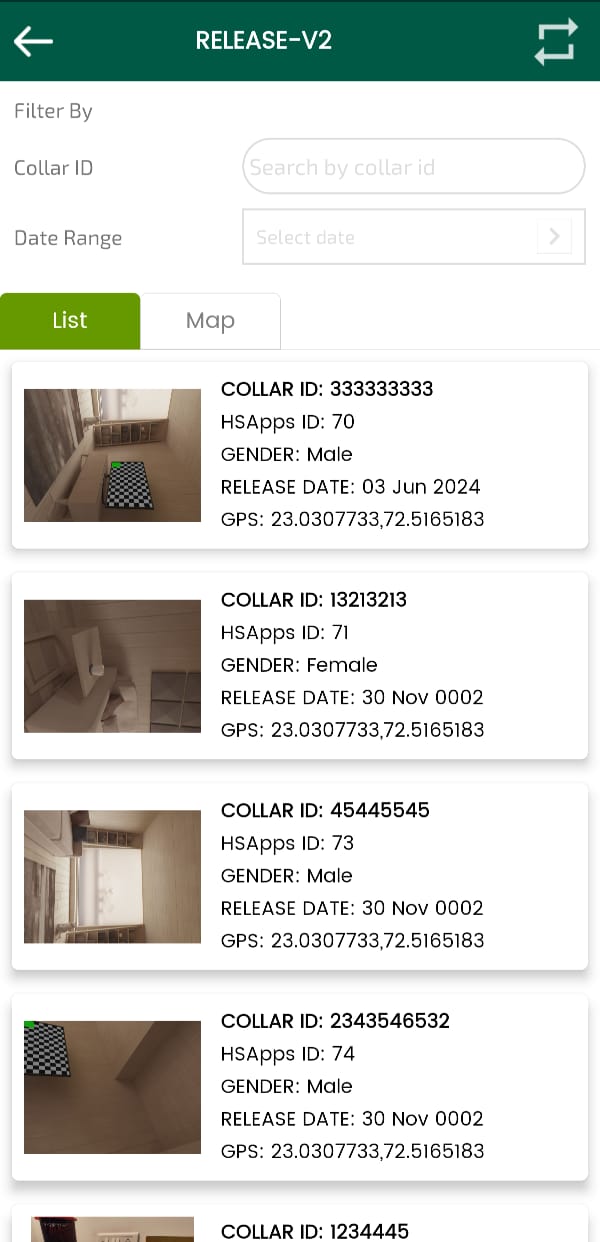The image size is (600, 1242).
Task: Focus the Search by collar id field
Action: pyautogui.click(x=413, y=167)
